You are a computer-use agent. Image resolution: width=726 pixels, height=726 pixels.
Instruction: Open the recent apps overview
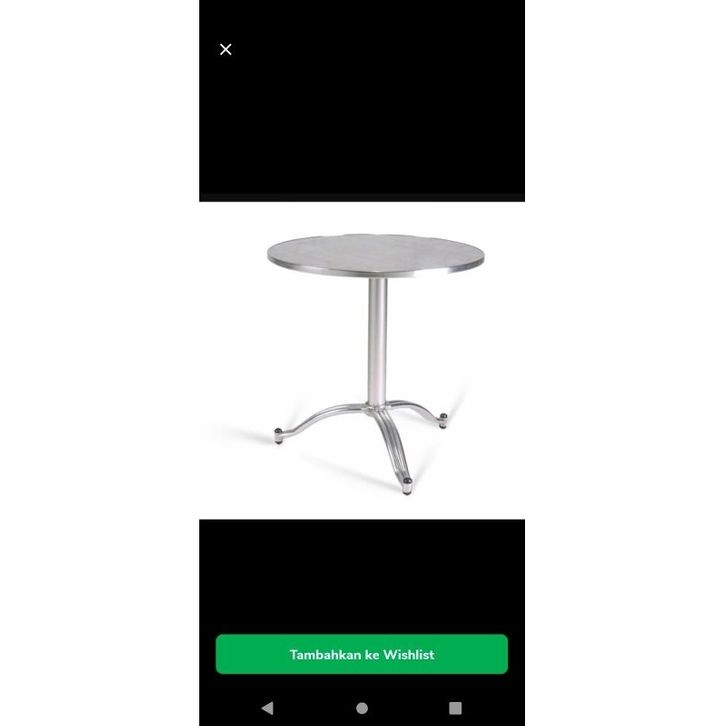pos(455,708)
